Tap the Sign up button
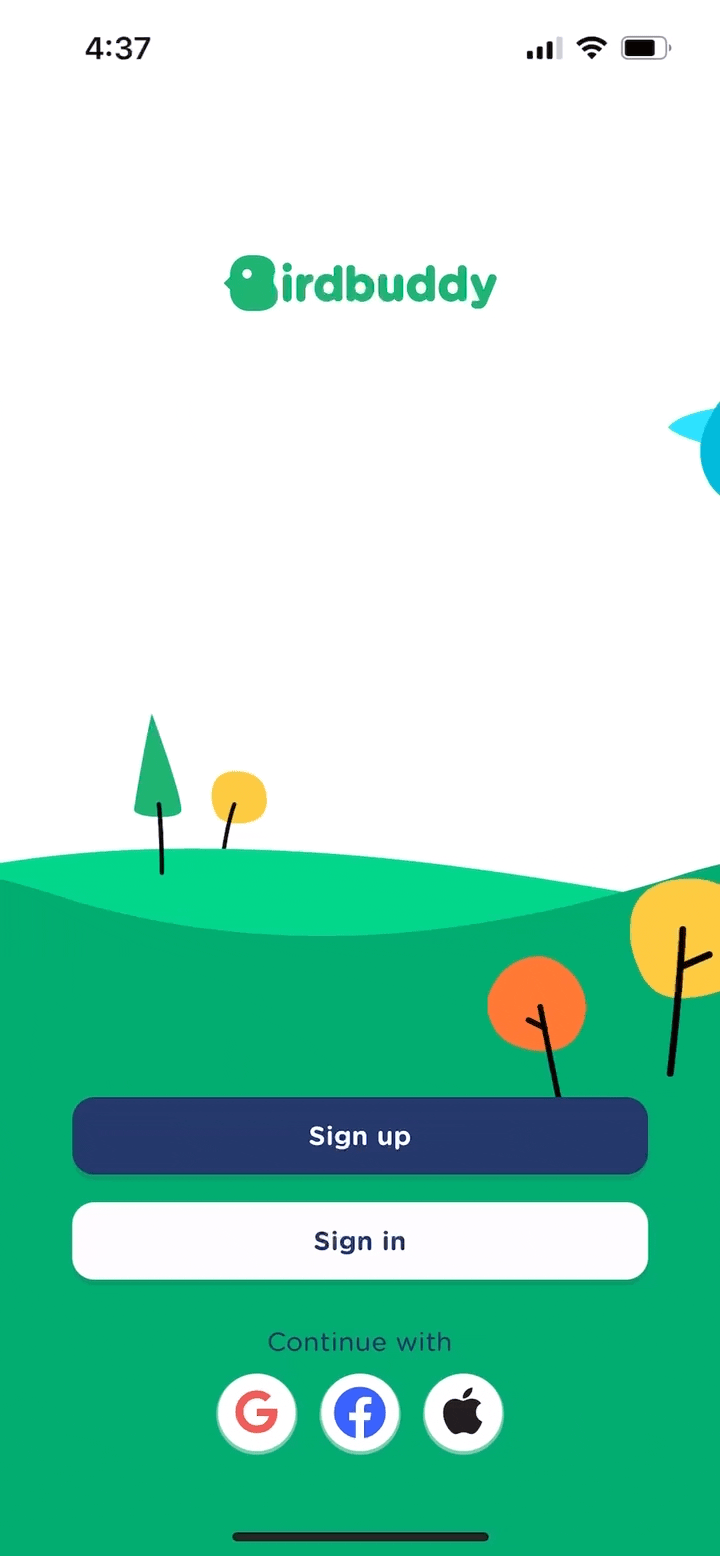720x1556 pixels. coord(360,1136)
